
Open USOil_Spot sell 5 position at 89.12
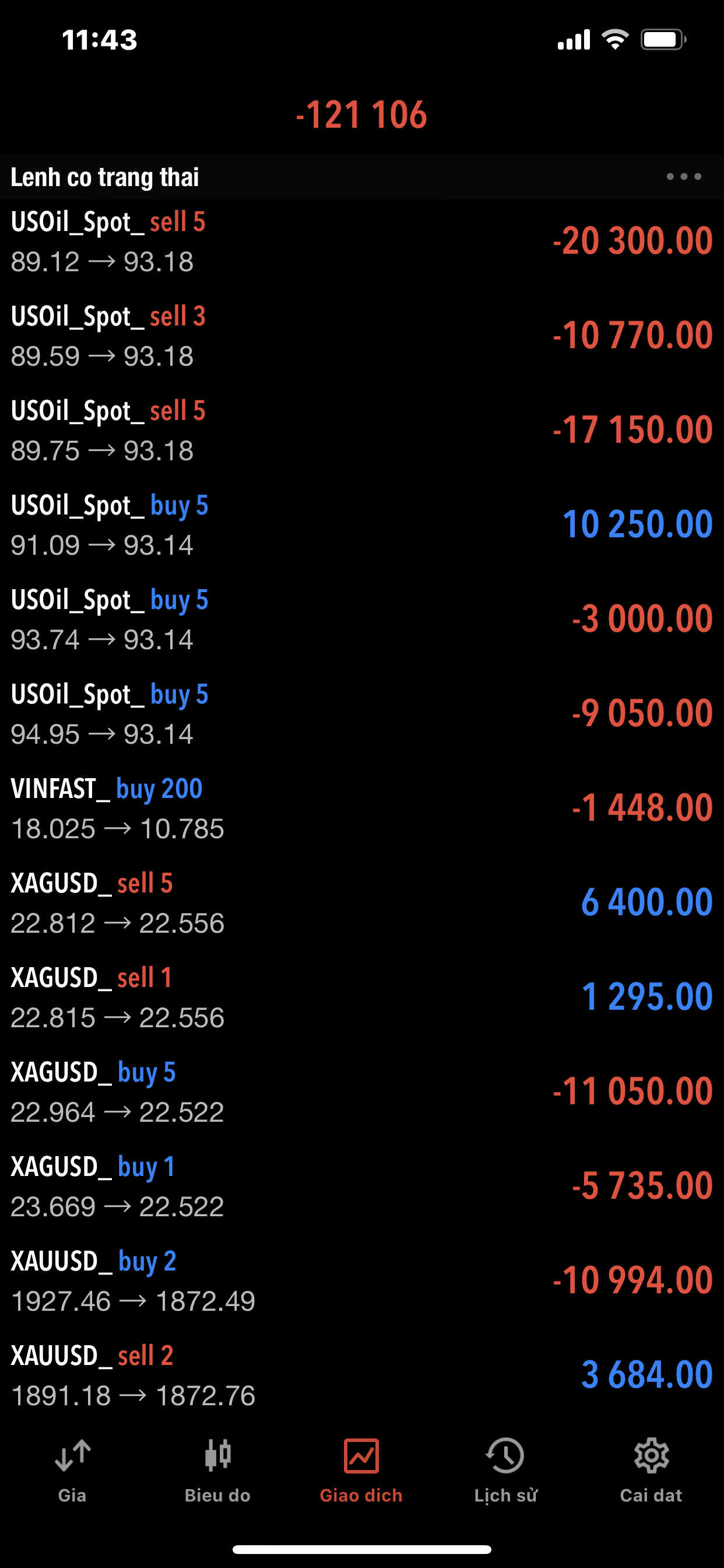point(361,242)
